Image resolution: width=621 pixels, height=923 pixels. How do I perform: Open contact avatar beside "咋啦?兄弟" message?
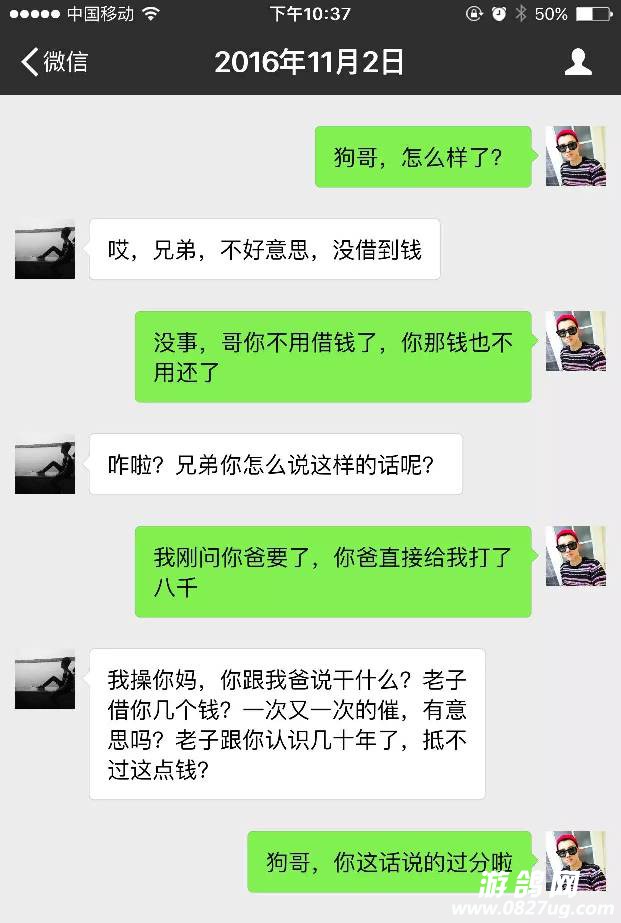click(x=45, y=464)
